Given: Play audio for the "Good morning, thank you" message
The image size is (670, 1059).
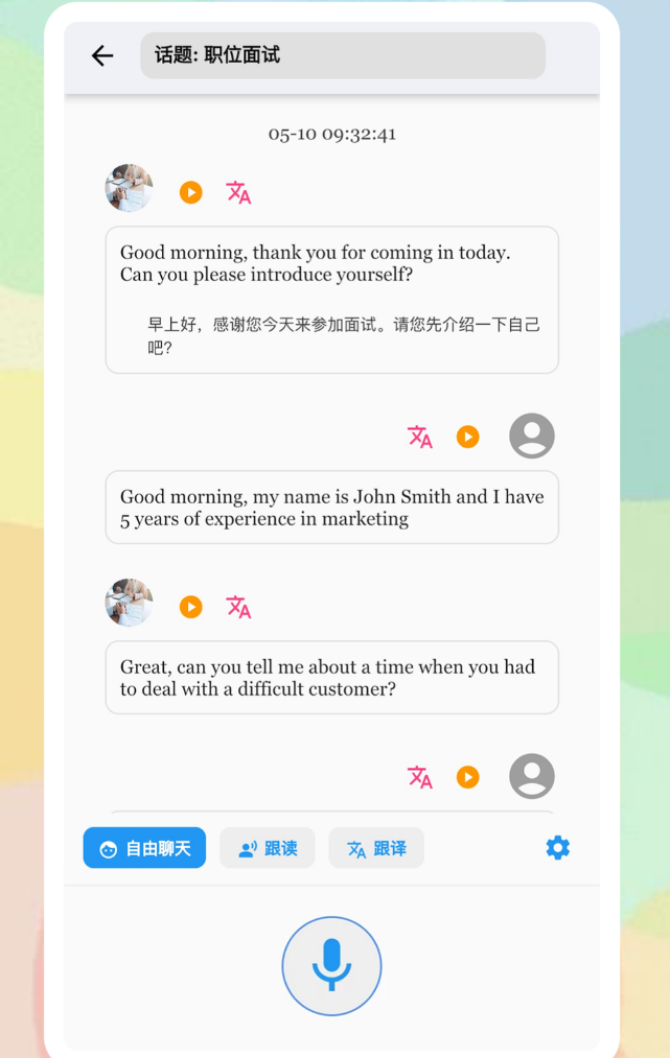Looking at the screenshot, I should tap(191, 192).
